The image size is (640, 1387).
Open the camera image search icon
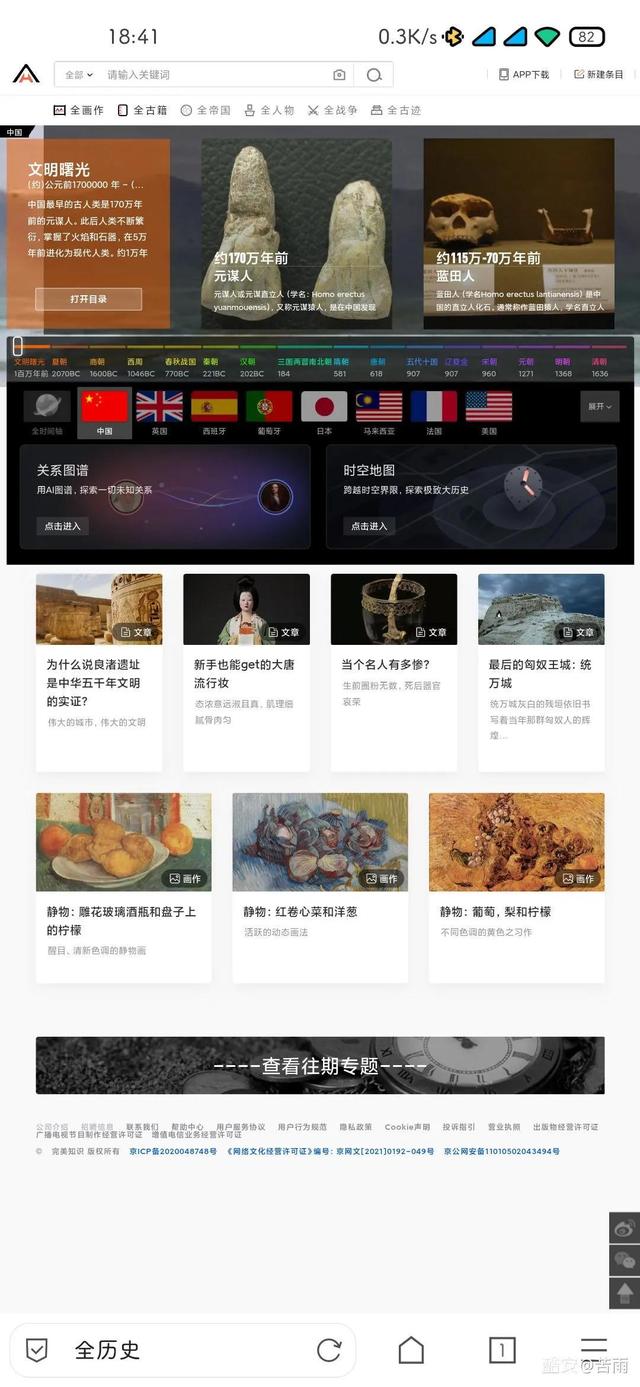pyautogui.click(x=339, y=75)
